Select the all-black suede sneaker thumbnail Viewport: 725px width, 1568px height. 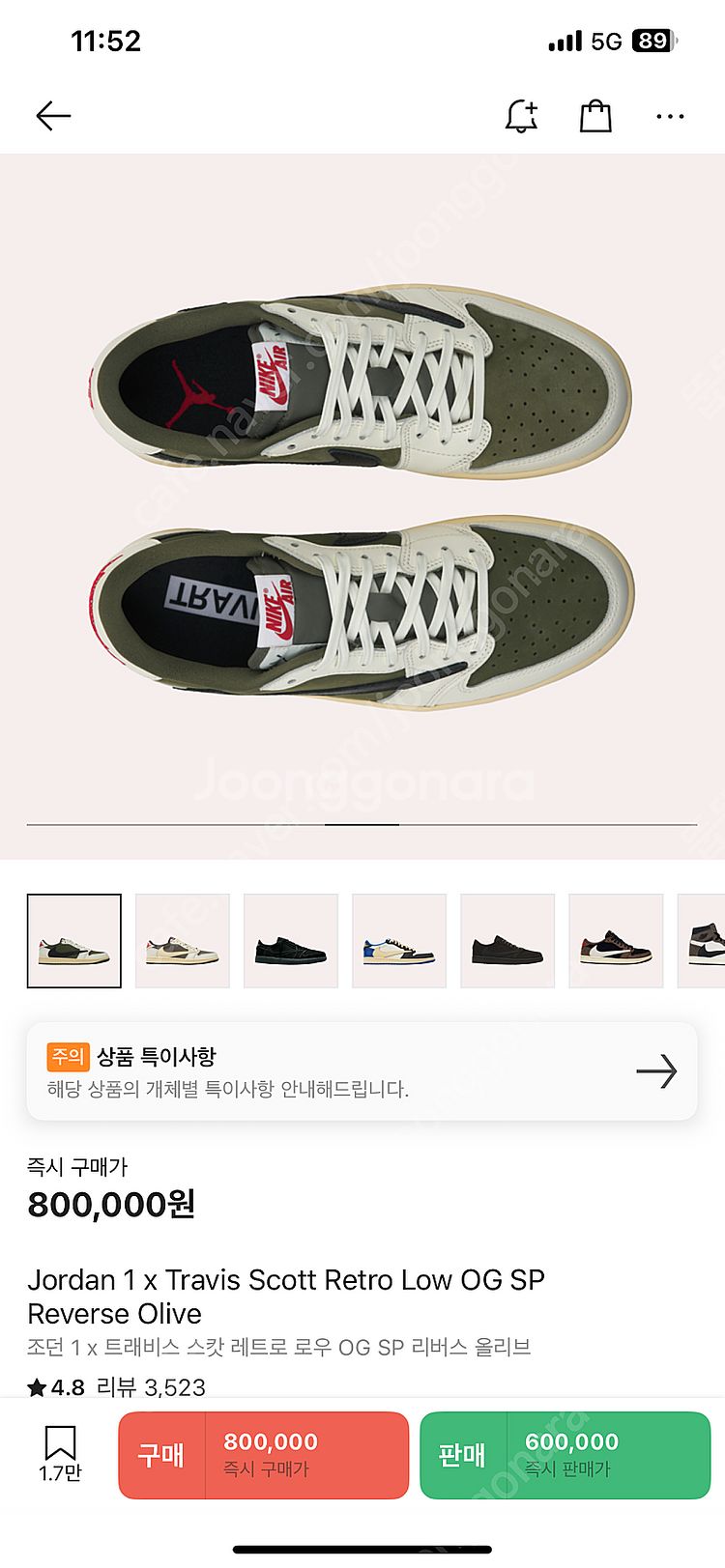click(x=291, y=941)
